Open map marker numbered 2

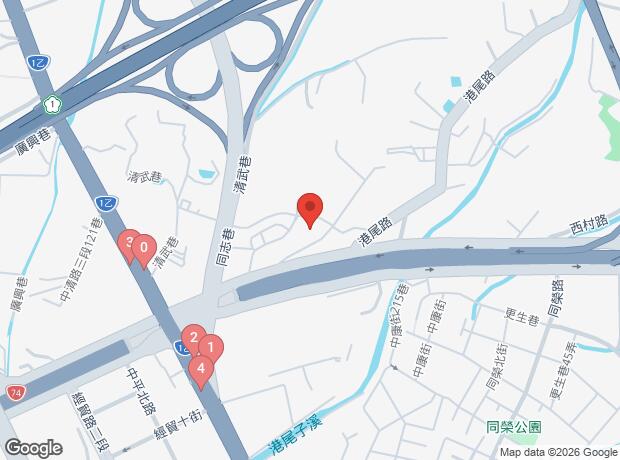coord(192,337)
